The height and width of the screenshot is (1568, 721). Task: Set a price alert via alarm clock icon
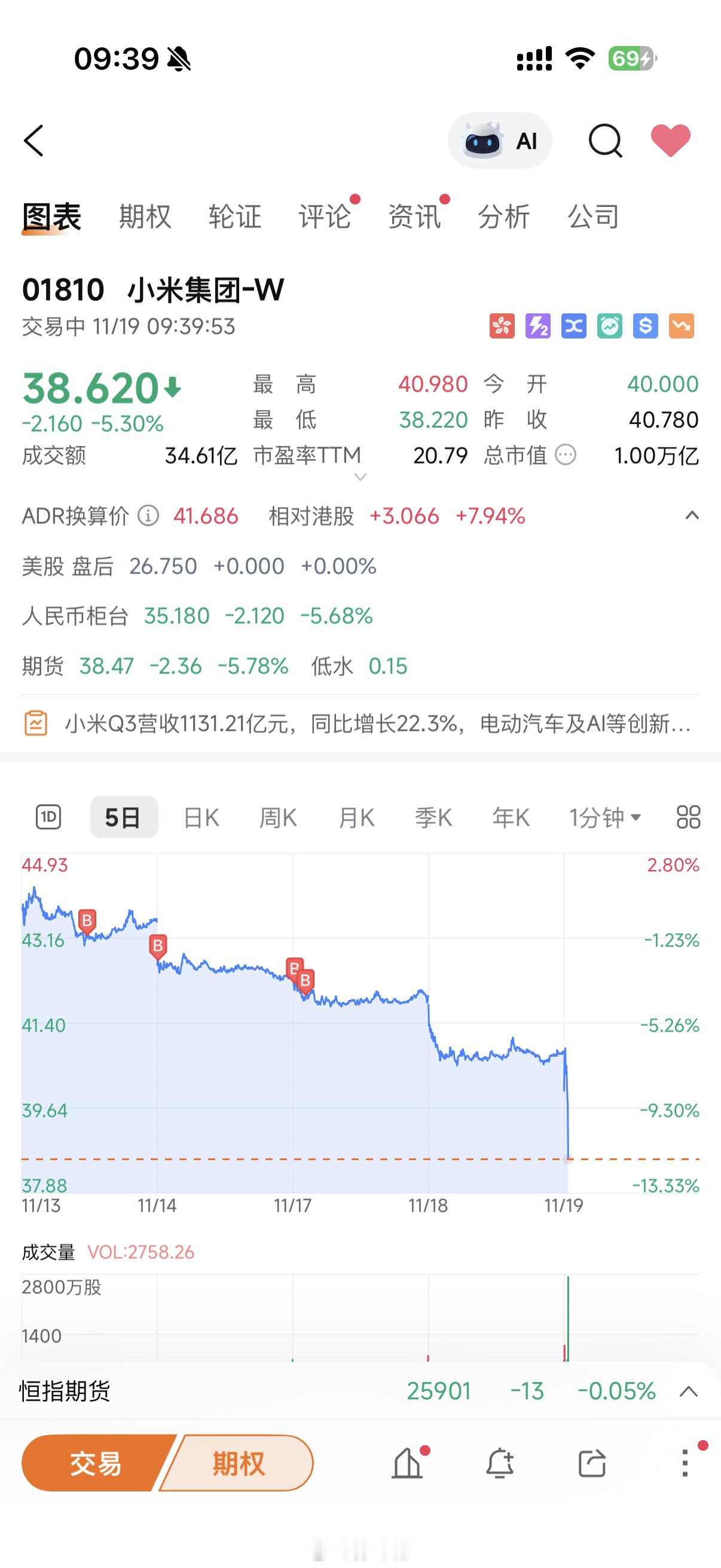pos(609,327)
